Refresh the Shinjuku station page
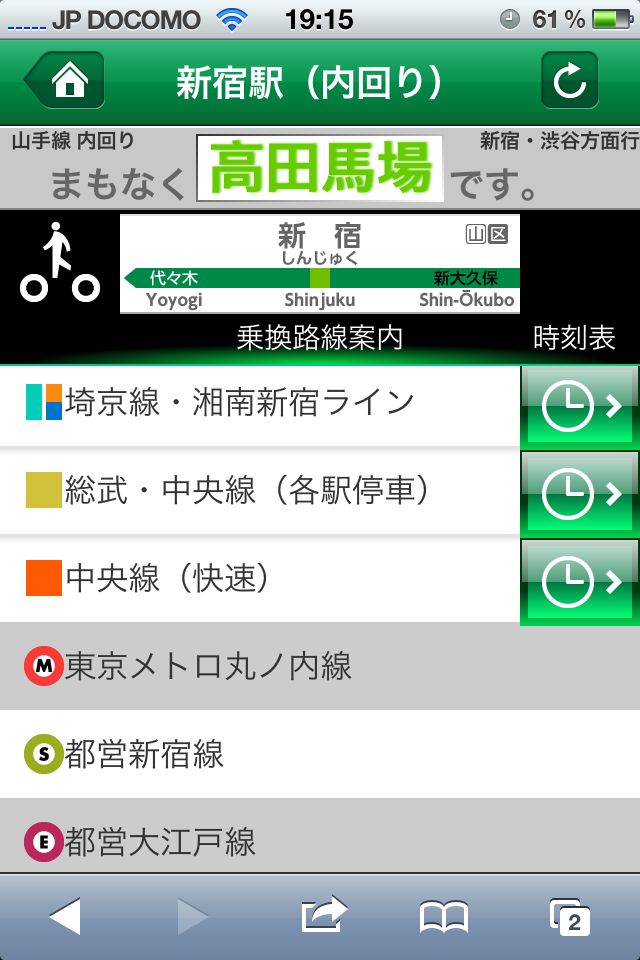 [x=570, y=80]
